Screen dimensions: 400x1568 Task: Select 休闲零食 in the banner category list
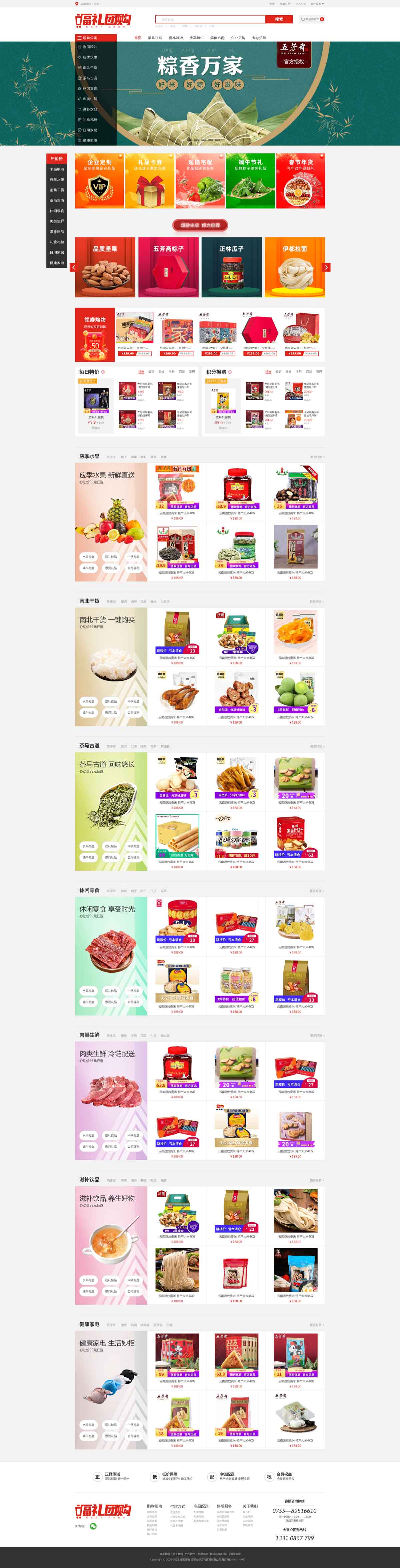pyautogui.click(x=90, y=88)
